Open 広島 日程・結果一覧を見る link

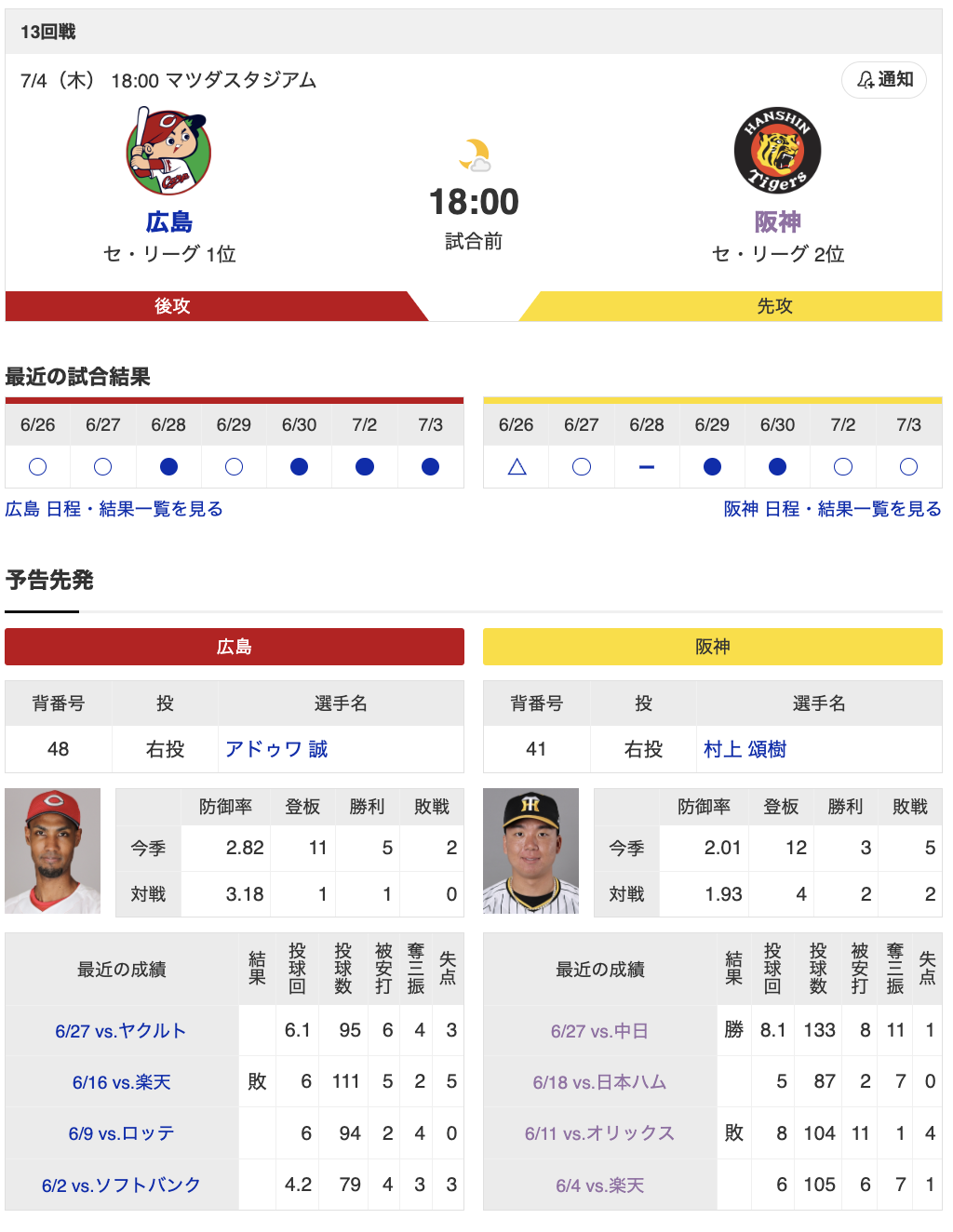(x=114, y=509)
